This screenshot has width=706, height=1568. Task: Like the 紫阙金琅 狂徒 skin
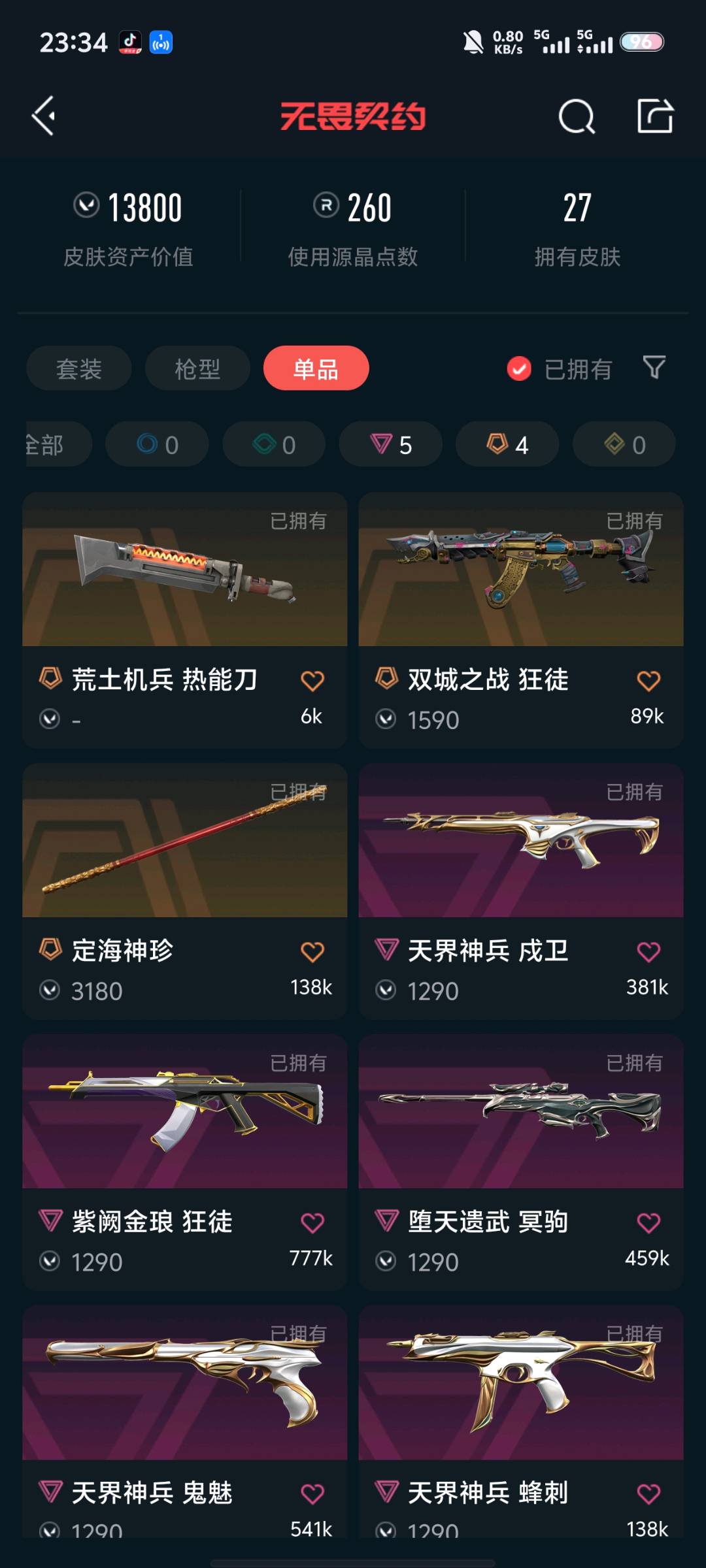[312, 1222]
